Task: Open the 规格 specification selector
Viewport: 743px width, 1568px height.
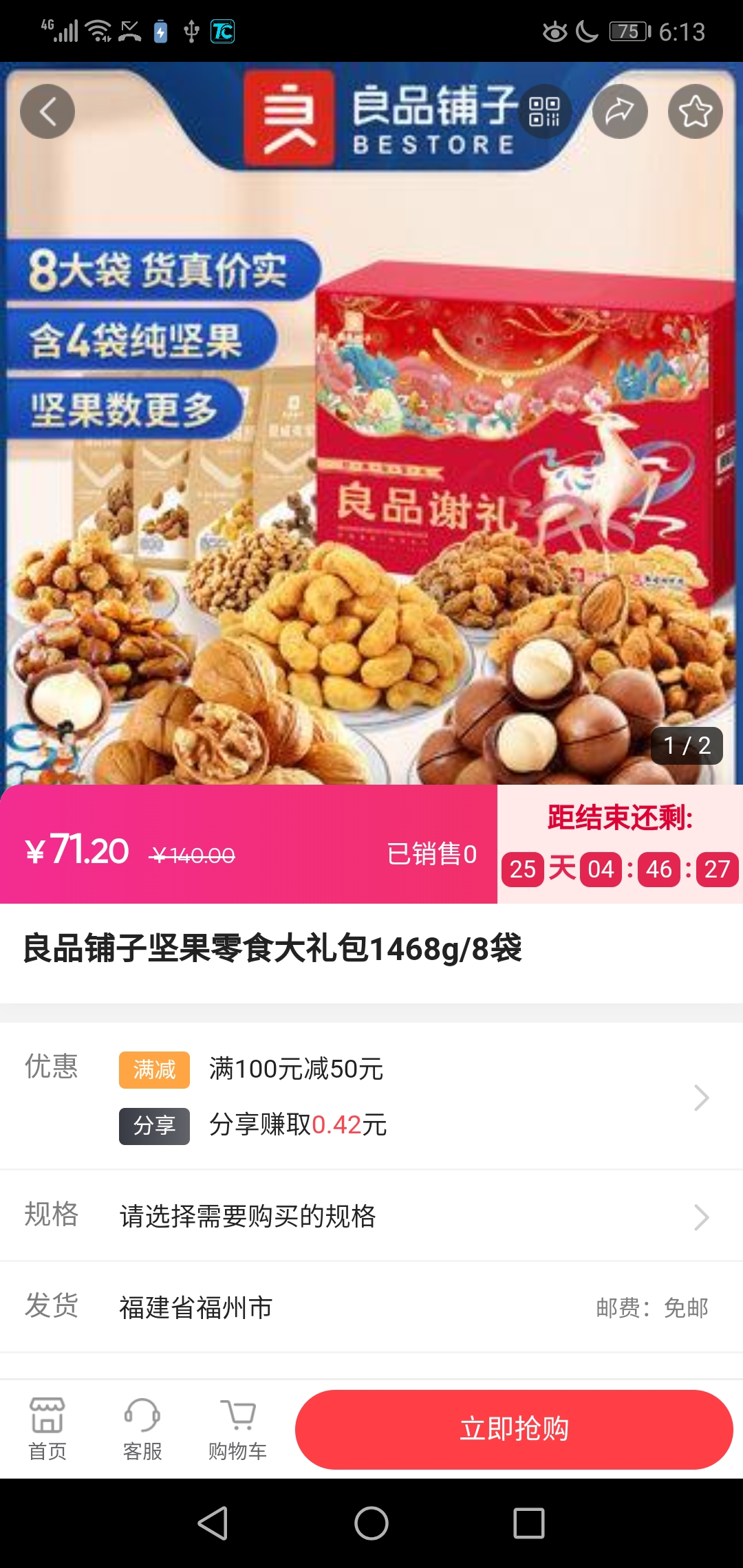Action: [x=700, y=1217]
